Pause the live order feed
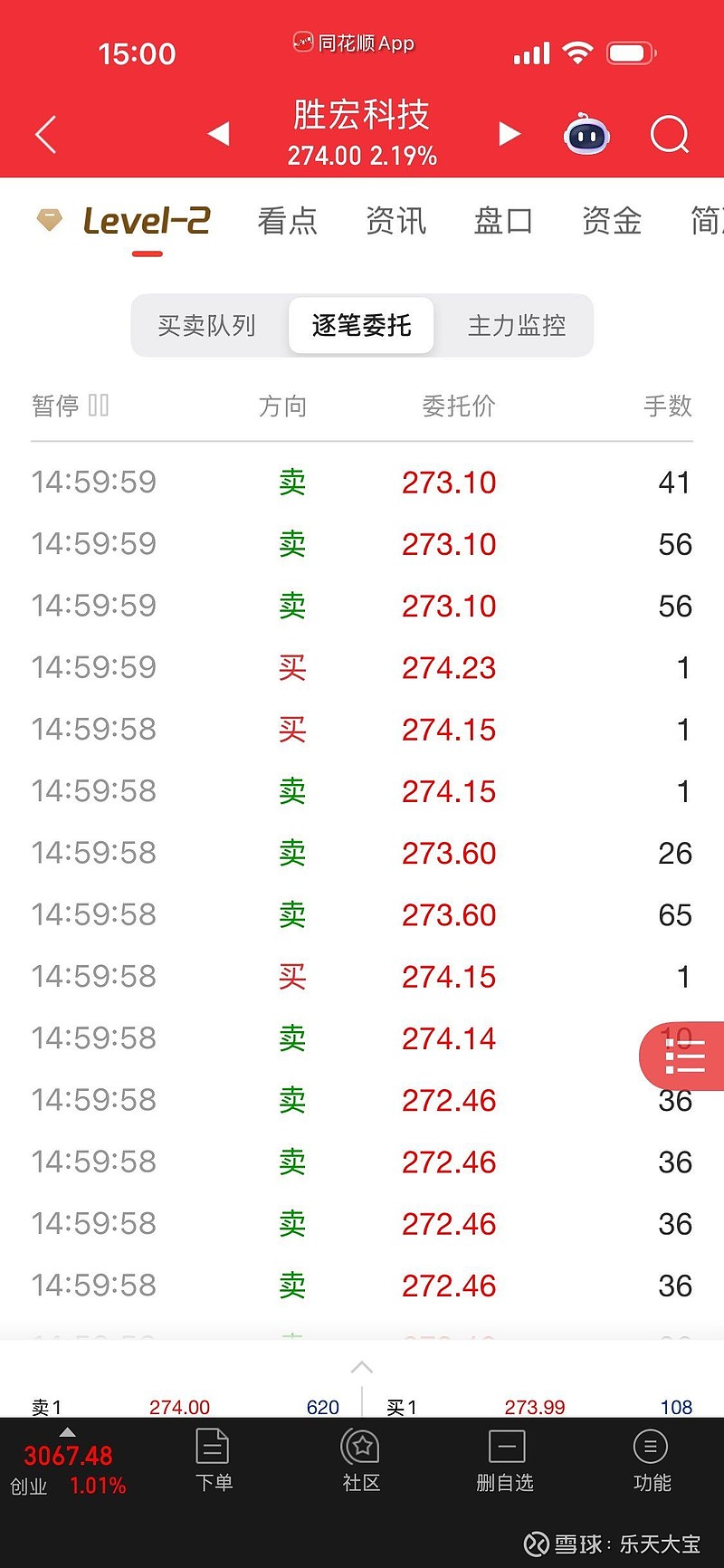The width and height of the screenshot is (724, 1568). [x=71, y=406]
